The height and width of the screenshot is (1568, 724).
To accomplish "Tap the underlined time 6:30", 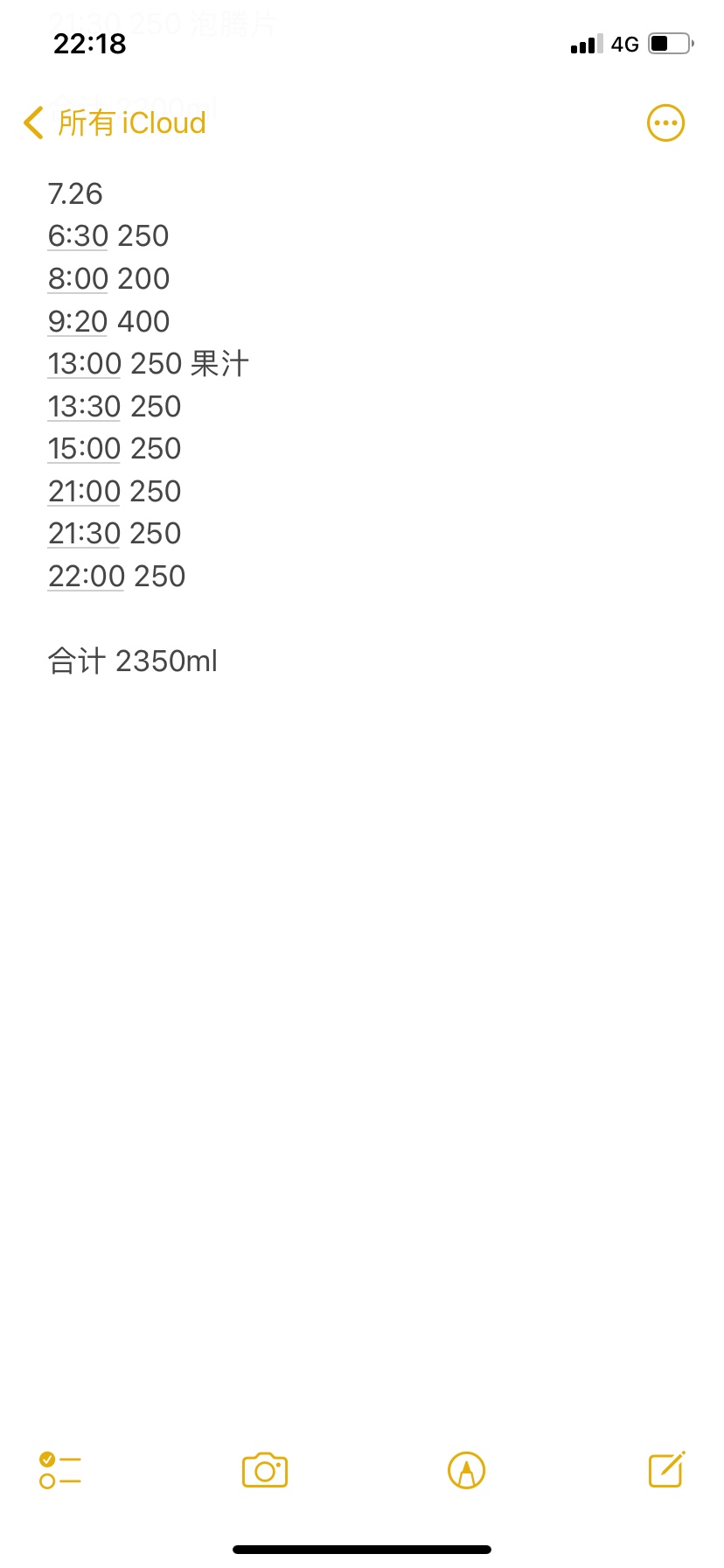I will (78, 236).
